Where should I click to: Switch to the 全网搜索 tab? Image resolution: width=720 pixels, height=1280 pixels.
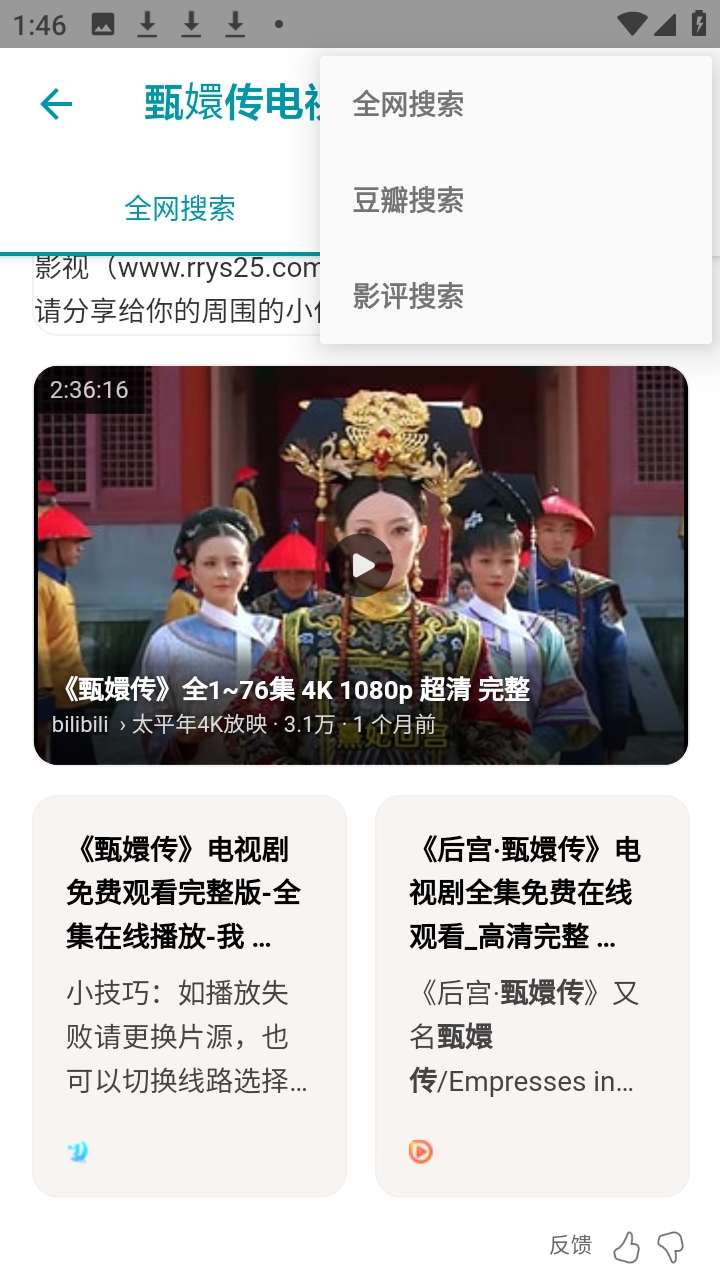180,208
